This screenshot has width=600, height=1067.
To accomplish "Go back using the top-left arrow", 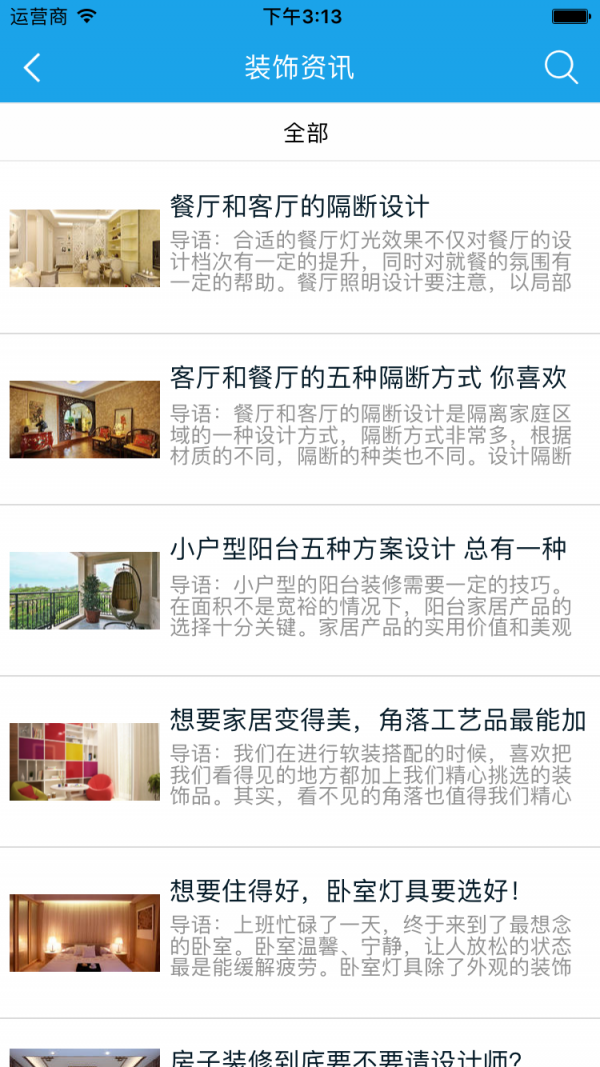I will (32, 67).
